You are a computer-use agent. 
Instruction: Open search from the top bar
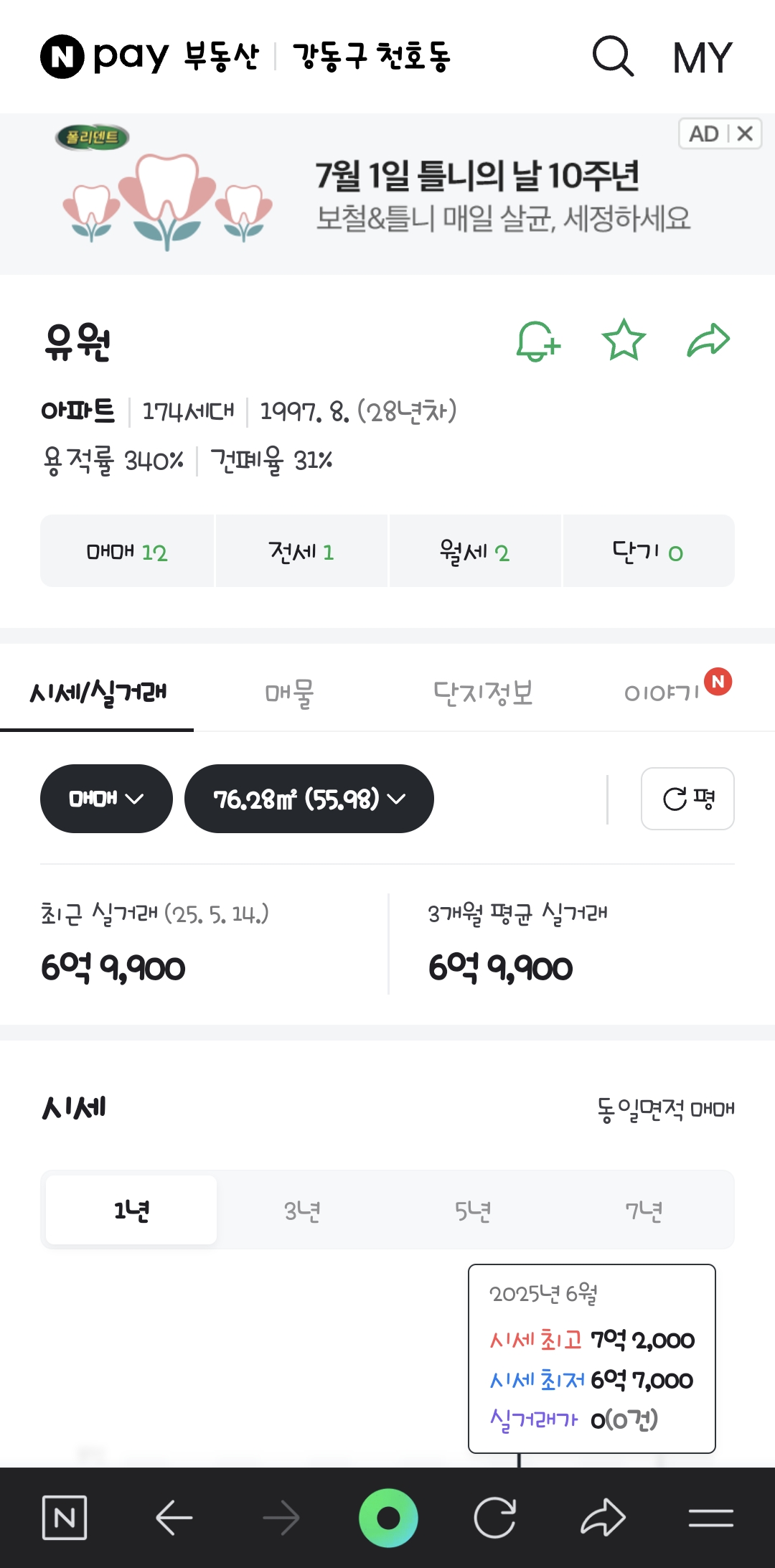pos(614,57)
